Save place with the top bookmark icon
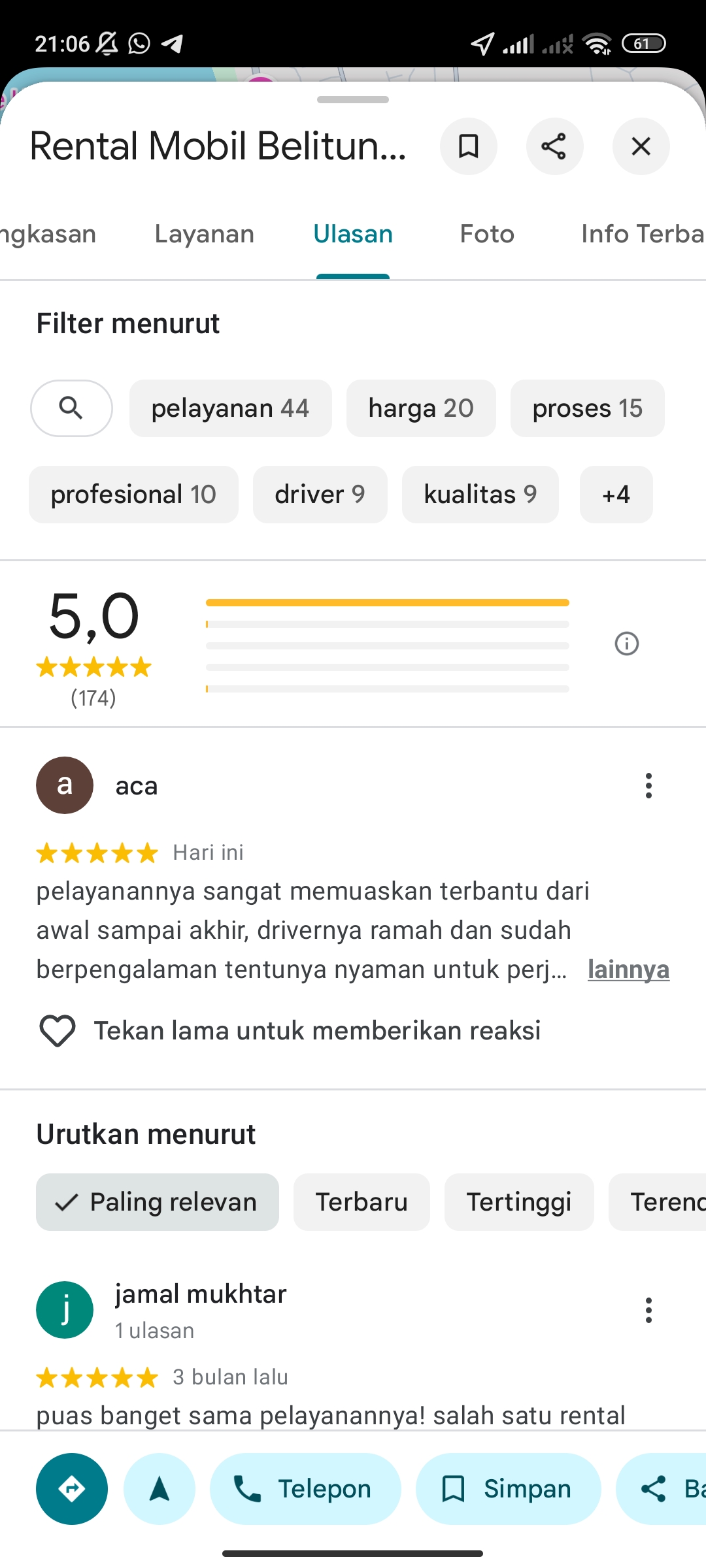 (468, 146)
